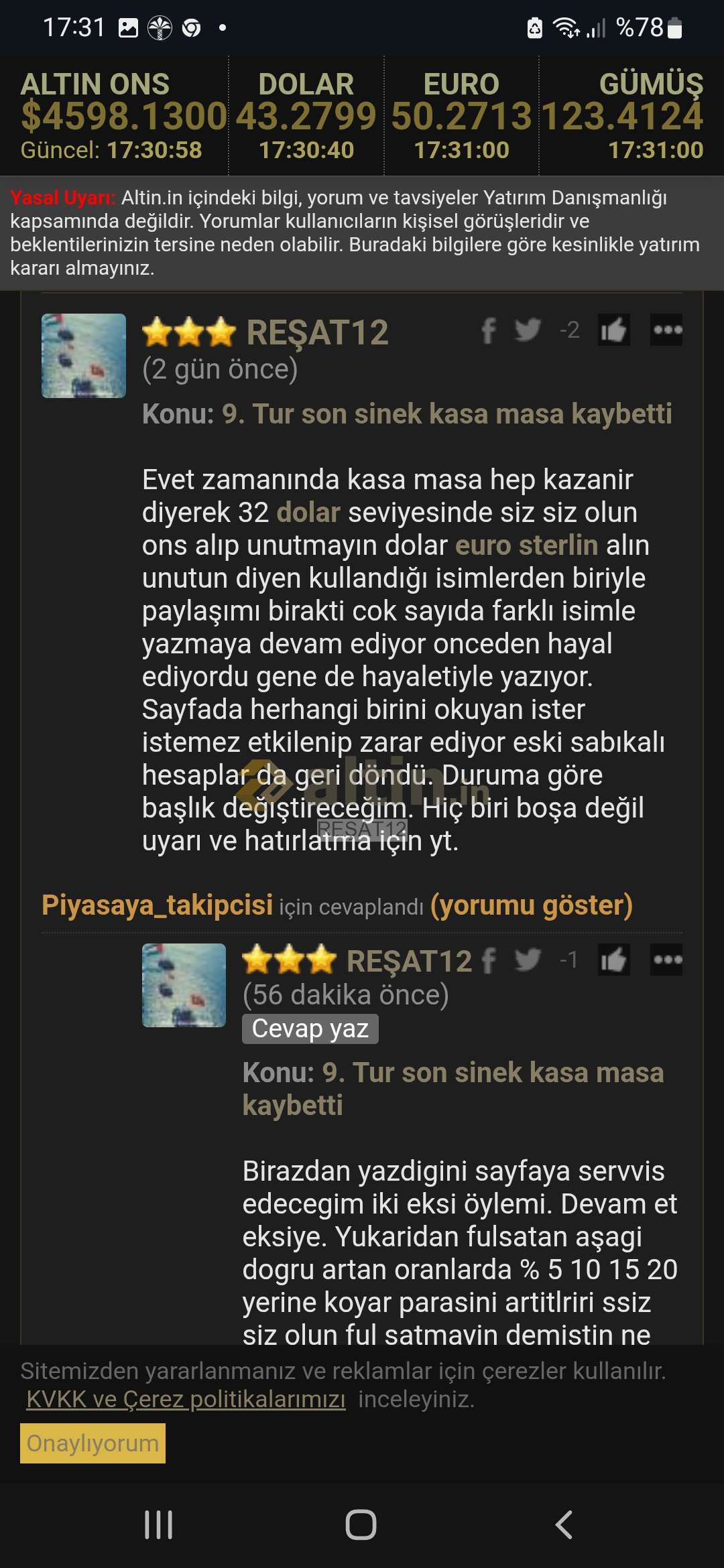This screenshot has width=724, height=1568.
Task: Share REŞAT12's 2 gün önce comment on Twitter
Action: point(528,330)
